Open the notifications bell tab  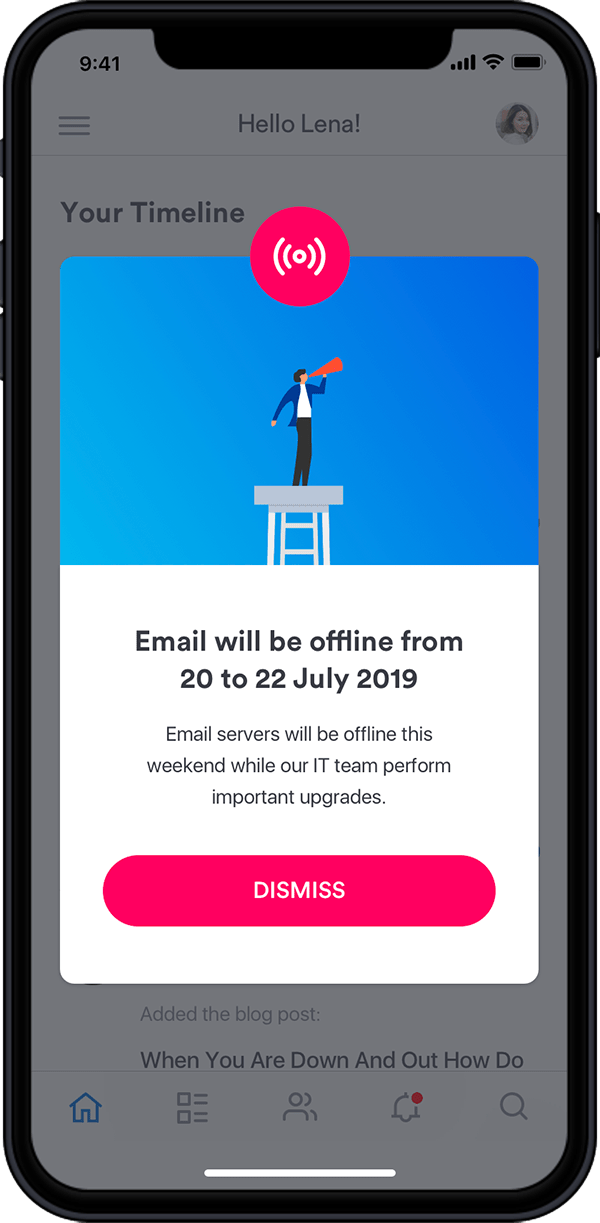[x=406, y=1107]
